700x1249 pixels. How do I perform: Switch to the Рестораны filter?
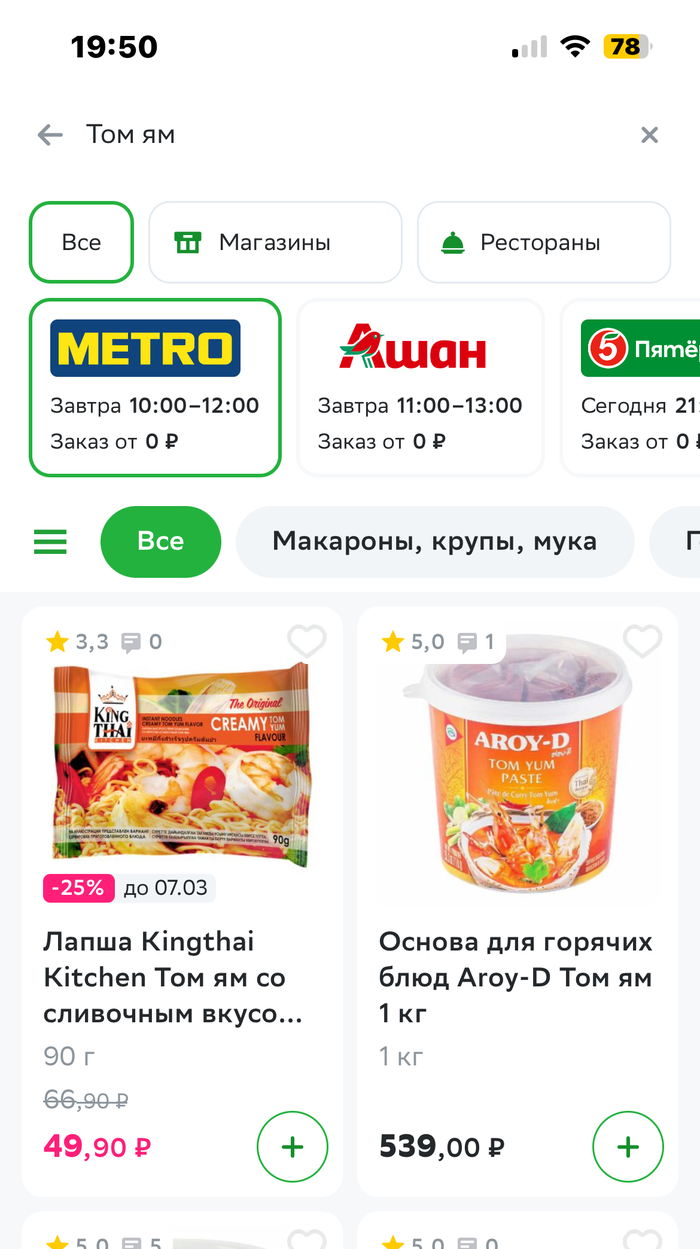[x=543, y=243]
